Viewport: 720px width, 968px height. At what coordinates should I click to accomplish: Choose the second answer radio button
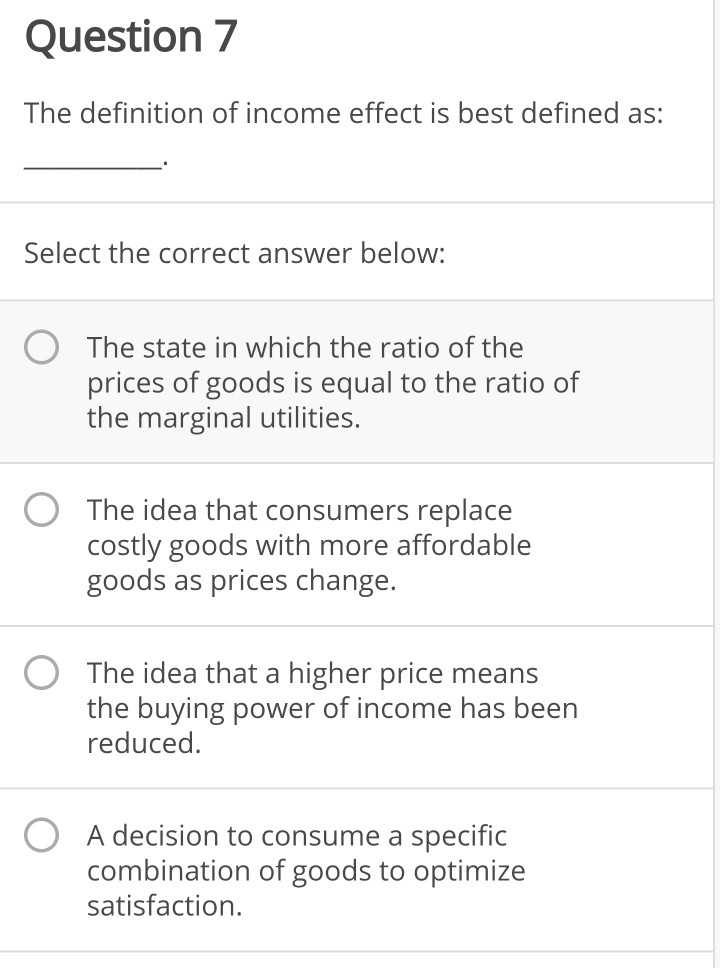click(x=40, y=510)
